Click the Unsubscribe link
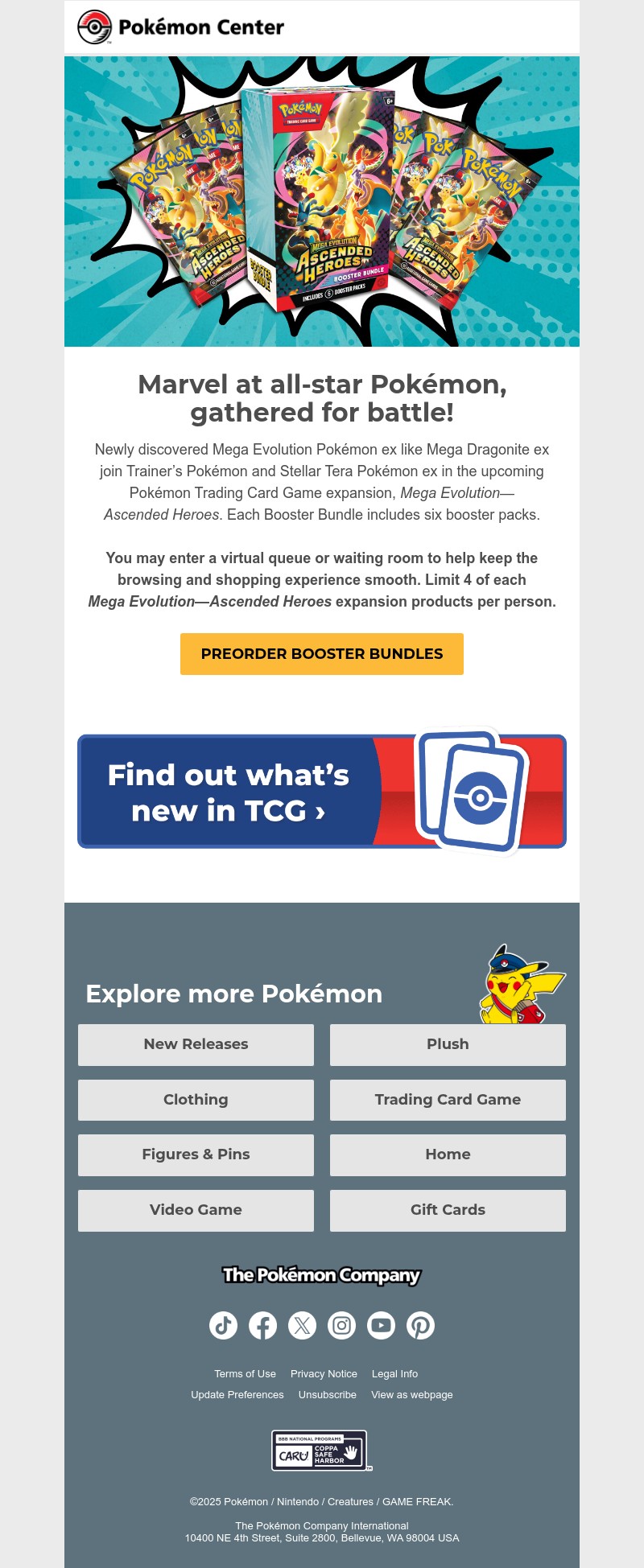Viewport: 644px width, 1568px height. tap(327, 1394)
